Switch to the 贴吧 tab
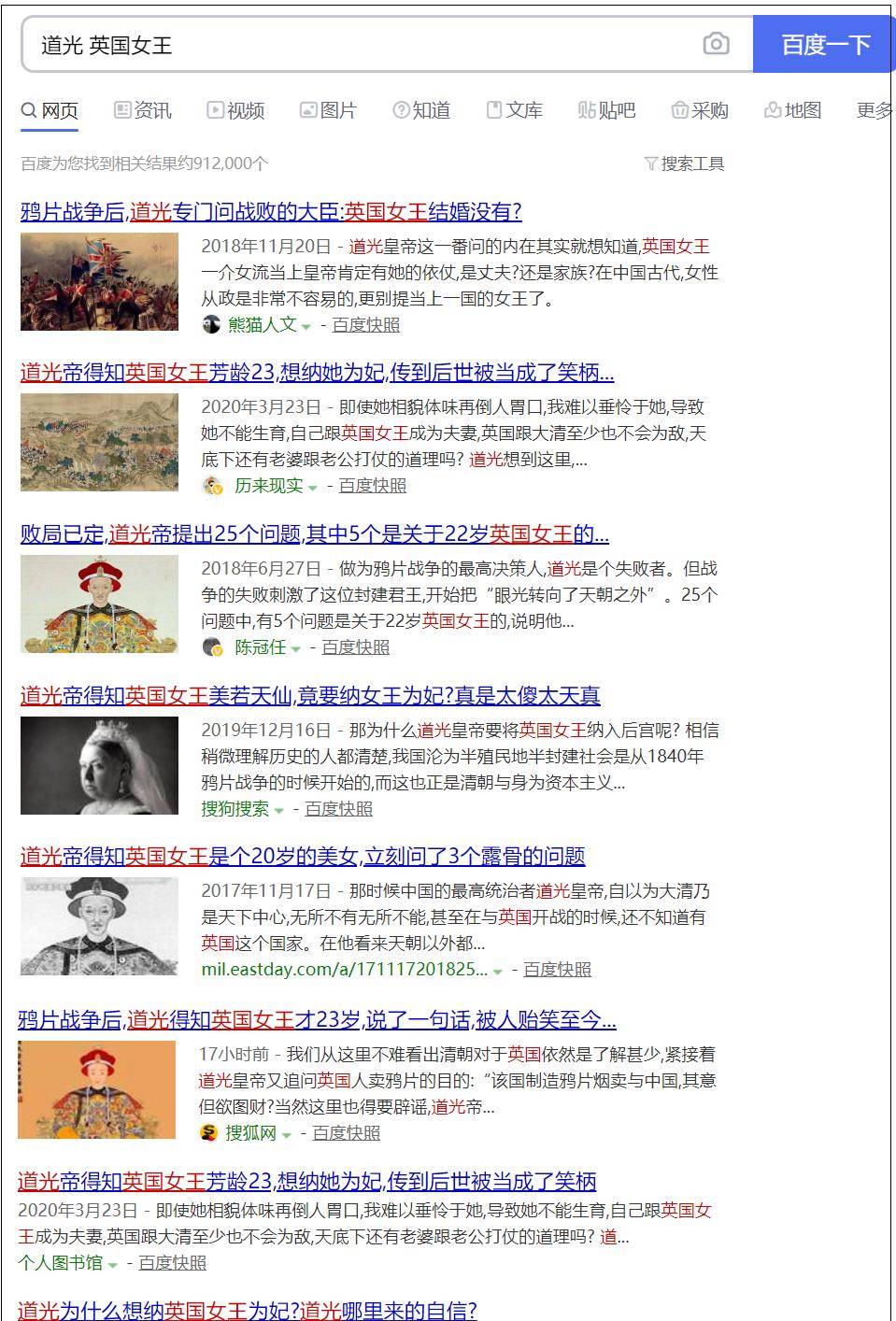 pos(606,110)
